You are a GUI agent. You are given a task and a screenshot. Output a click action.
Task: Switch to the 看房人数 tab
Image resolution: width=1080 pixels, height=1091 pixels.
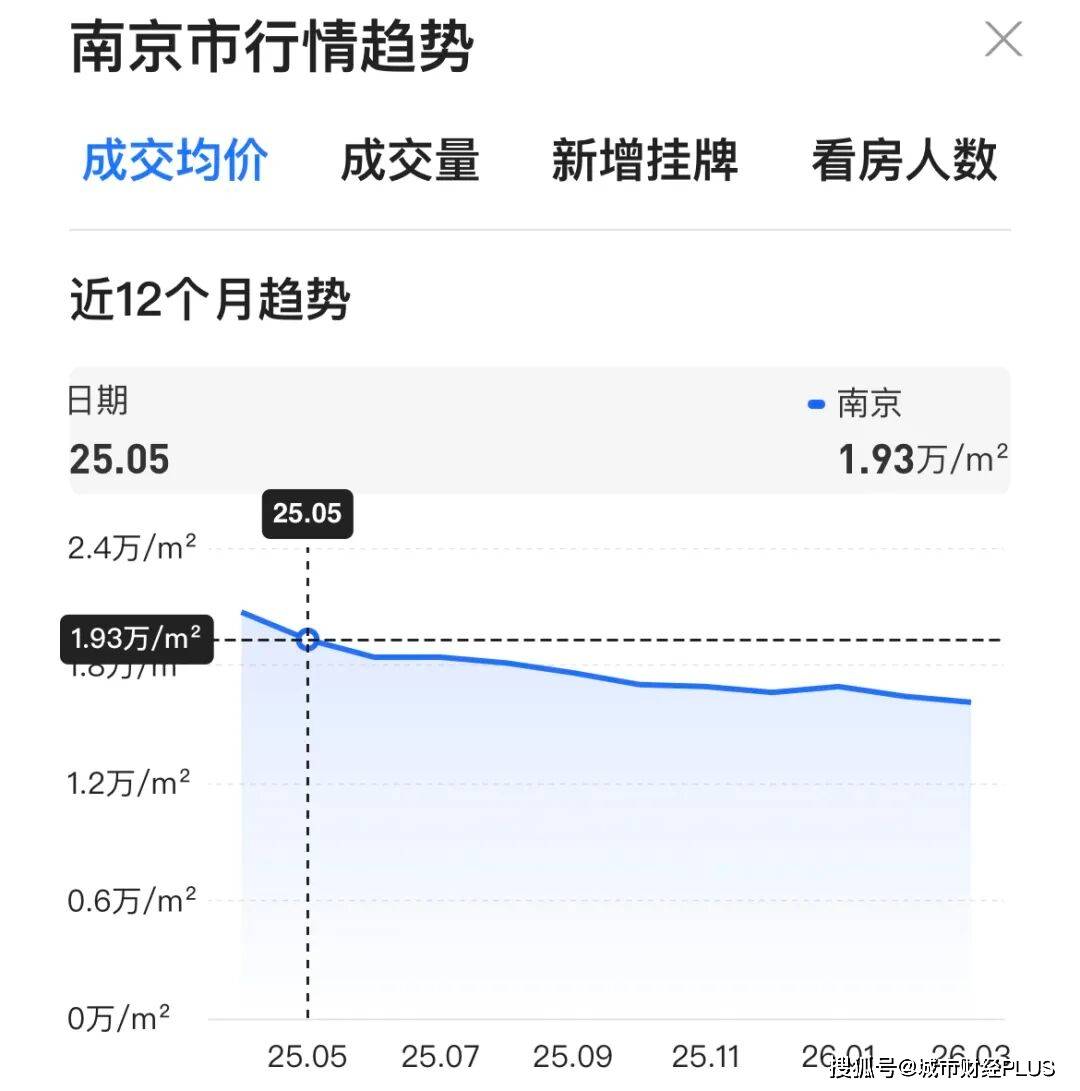click(904, 161)
